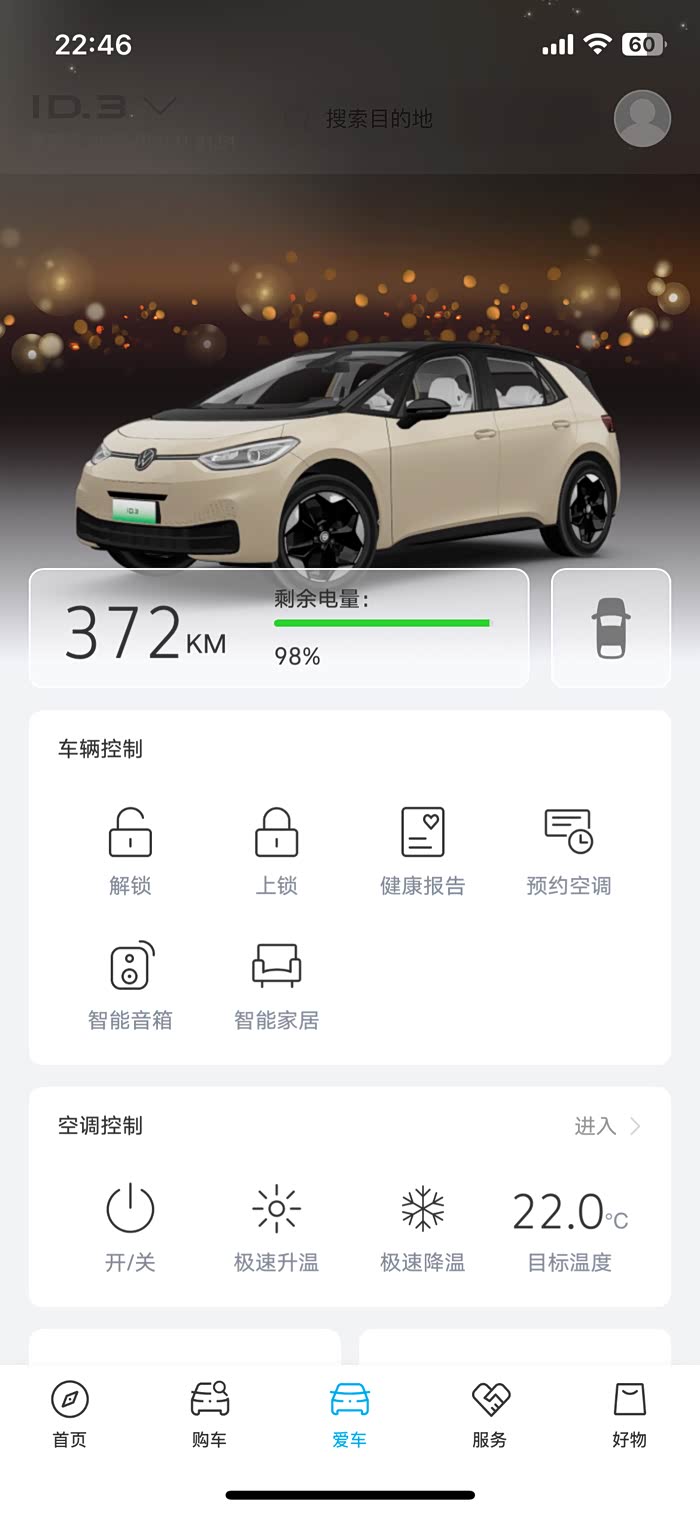Open the 372 KM range and battery card
This screenshot has width=700, height=1514.
pos(279,628)
